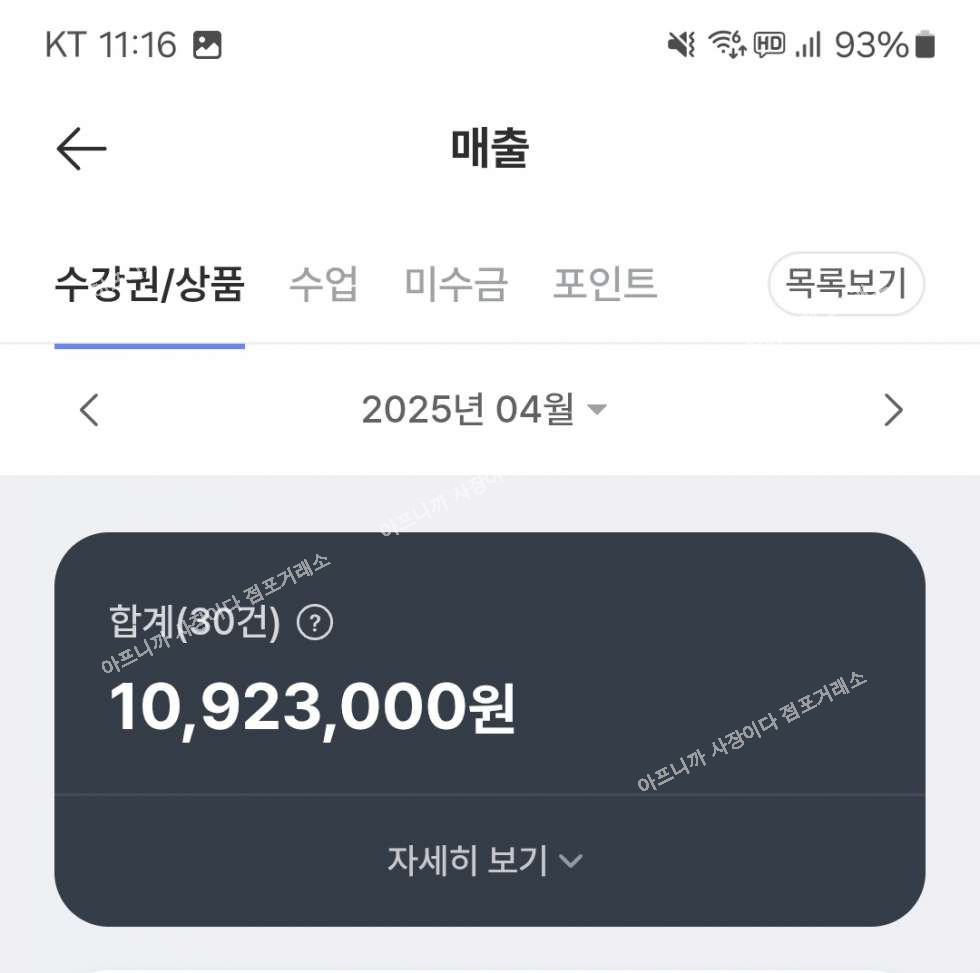The width and height of the screenshot is (980, 973).
Task: Open the 2025년 04월 month picker
Action: tap(484, 410)
